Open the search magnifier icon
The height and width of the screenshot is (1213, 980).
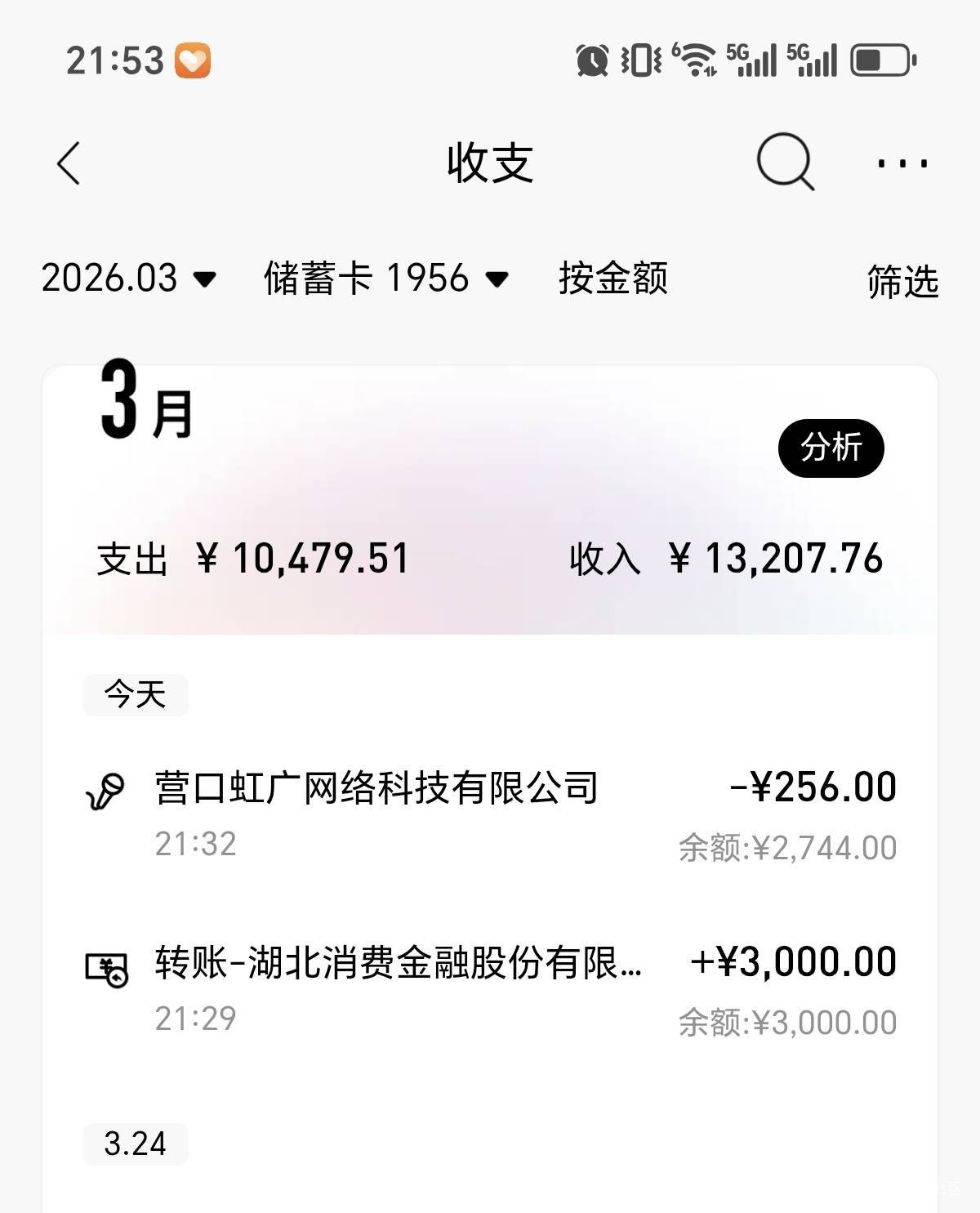coord(784,162)
